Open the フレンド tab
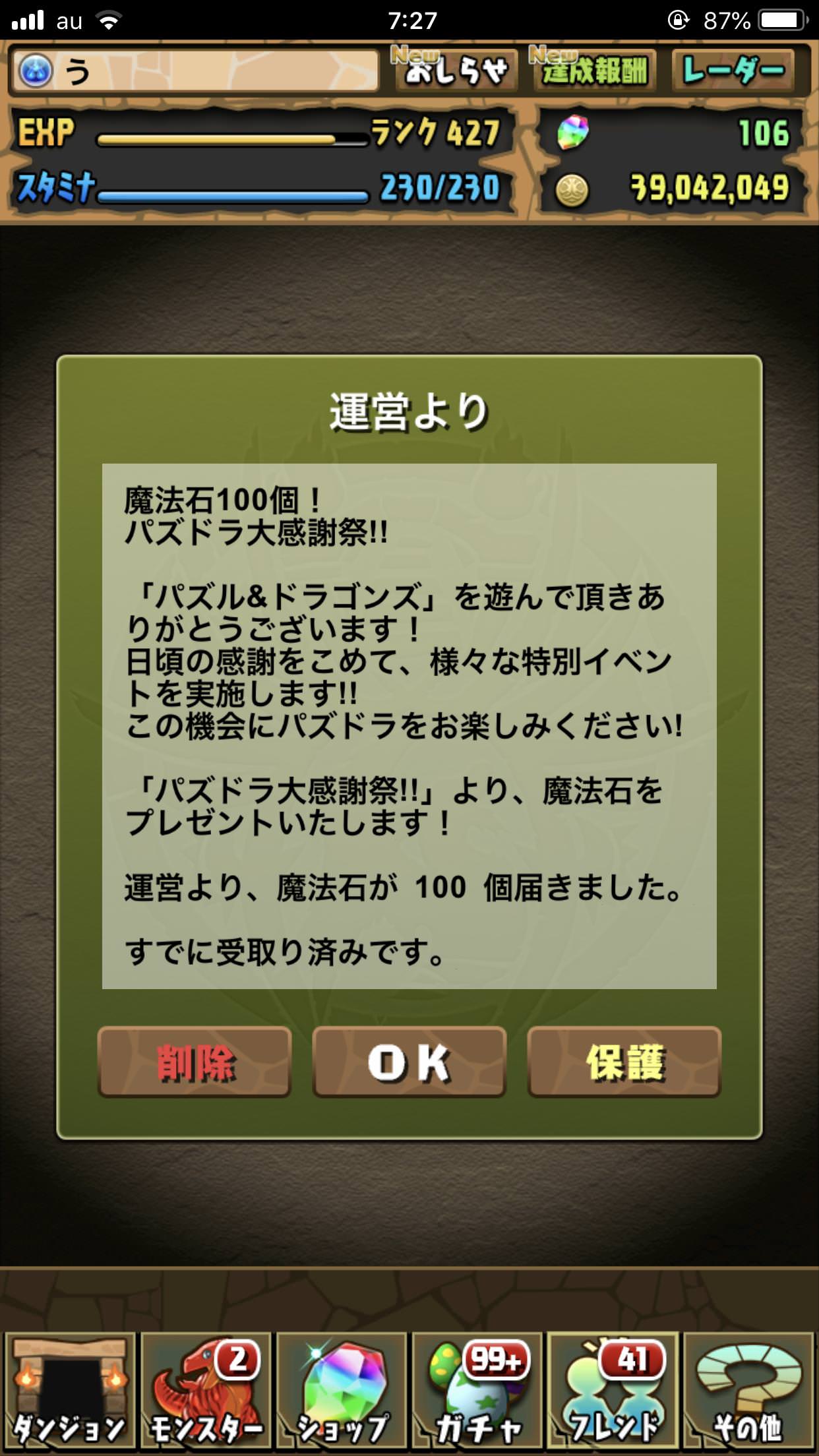Viewport: 819px width, 1456px height. tap(615, 1391)
